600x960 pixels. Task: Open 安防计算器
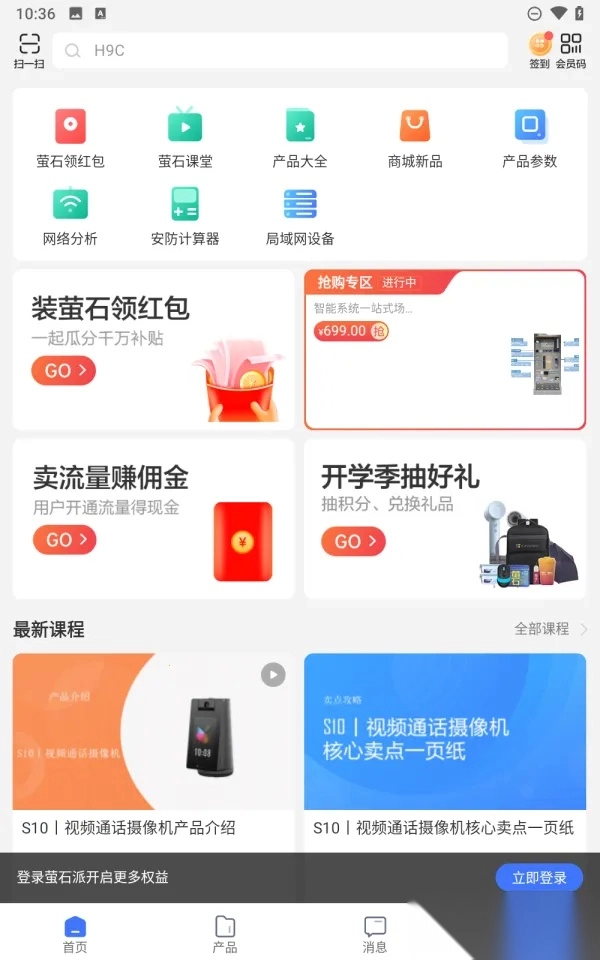click(185, 215)
